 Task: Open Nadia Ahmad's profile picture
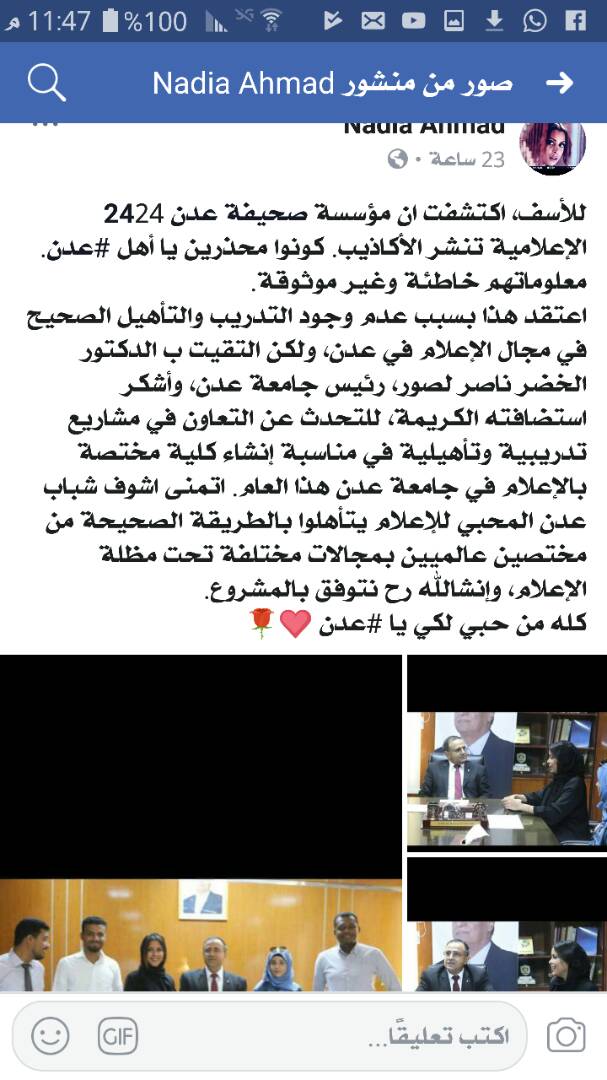pyautogui.click(x=552, y=148)
